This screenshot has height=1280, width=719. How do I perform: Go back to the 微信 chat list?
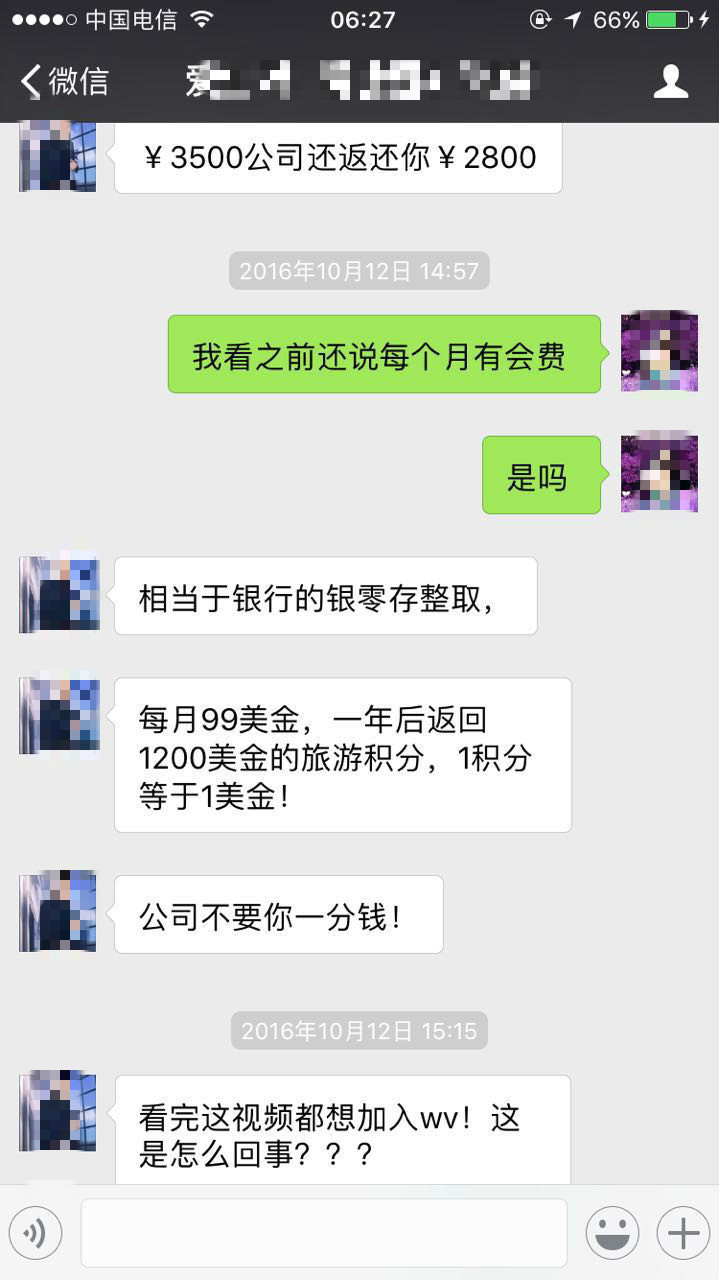pyautogui.click(x=65, y=81)
